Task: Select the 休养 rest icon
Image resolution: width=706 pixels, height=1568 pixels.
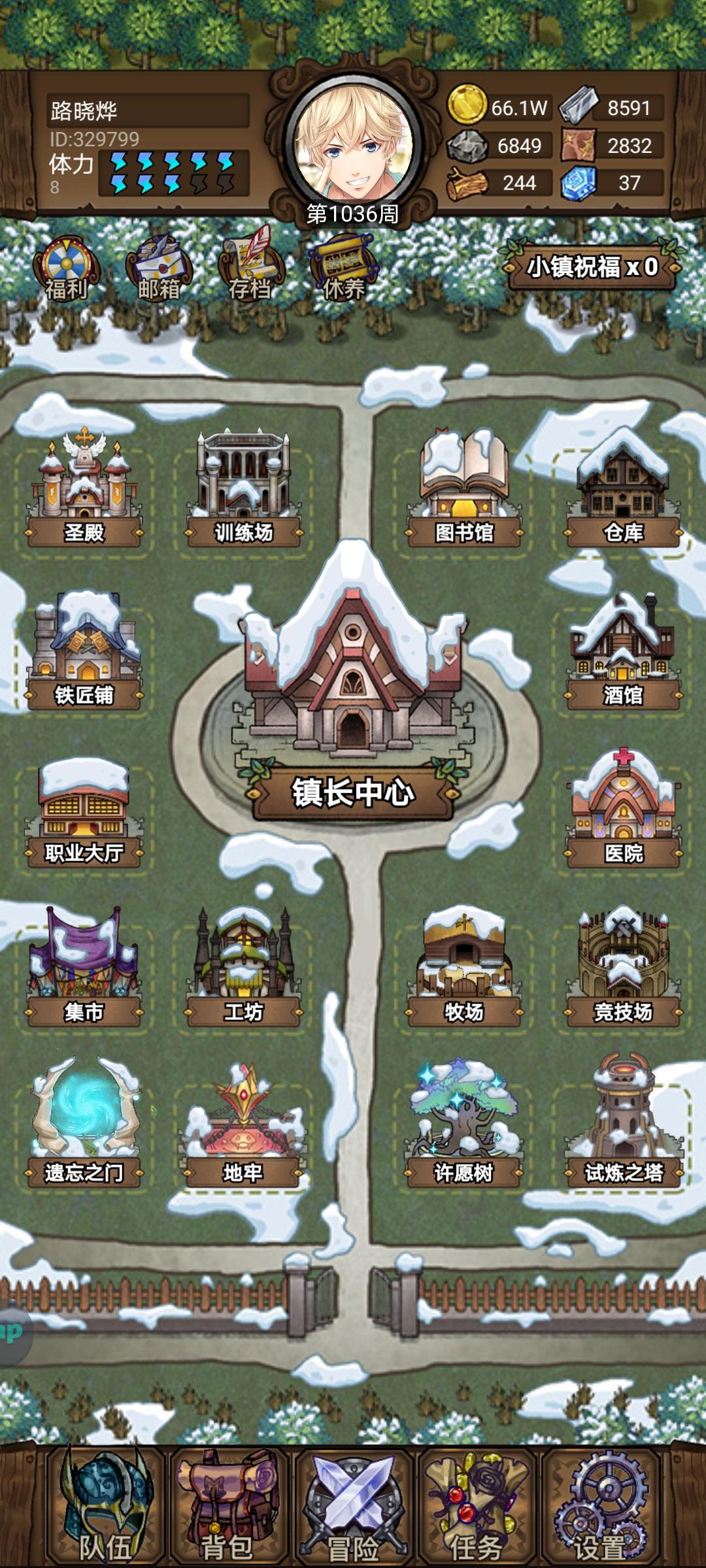Action: pyautogui.click(x=343, y=261)
